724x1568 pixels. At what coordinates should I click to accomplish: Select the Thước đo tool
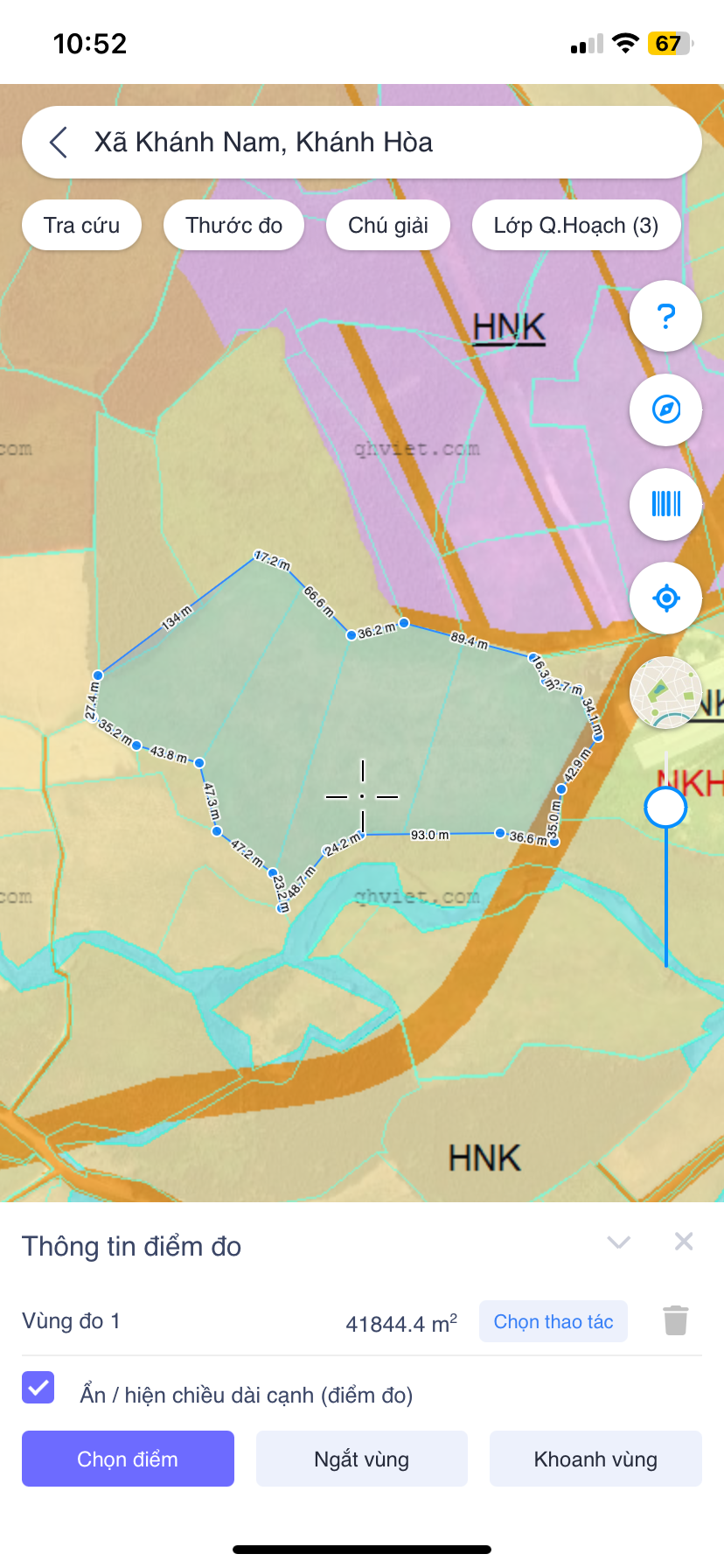(x=233, y=225)
